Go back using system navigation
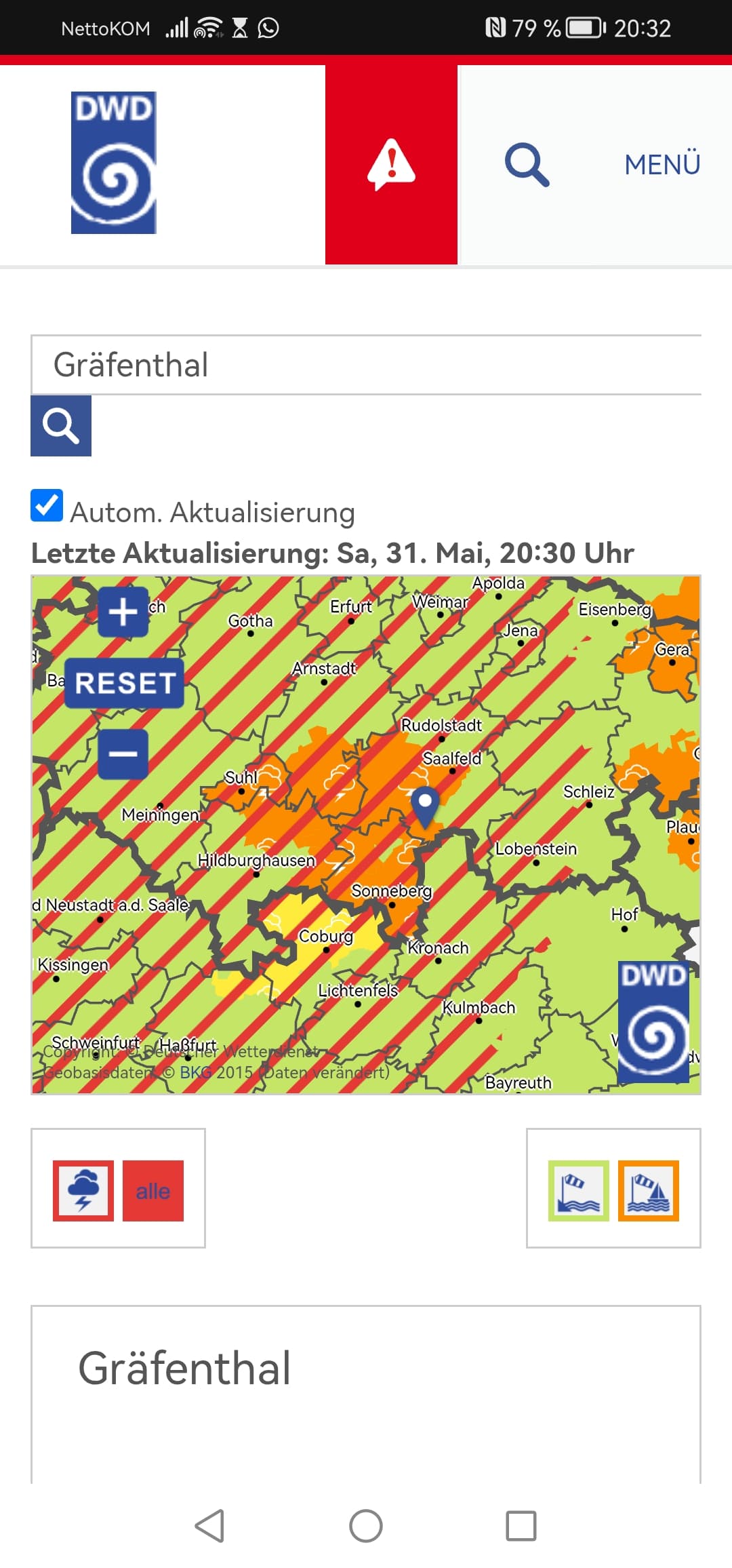Screen dimensions: 732x1568 tap(209, 1526)
